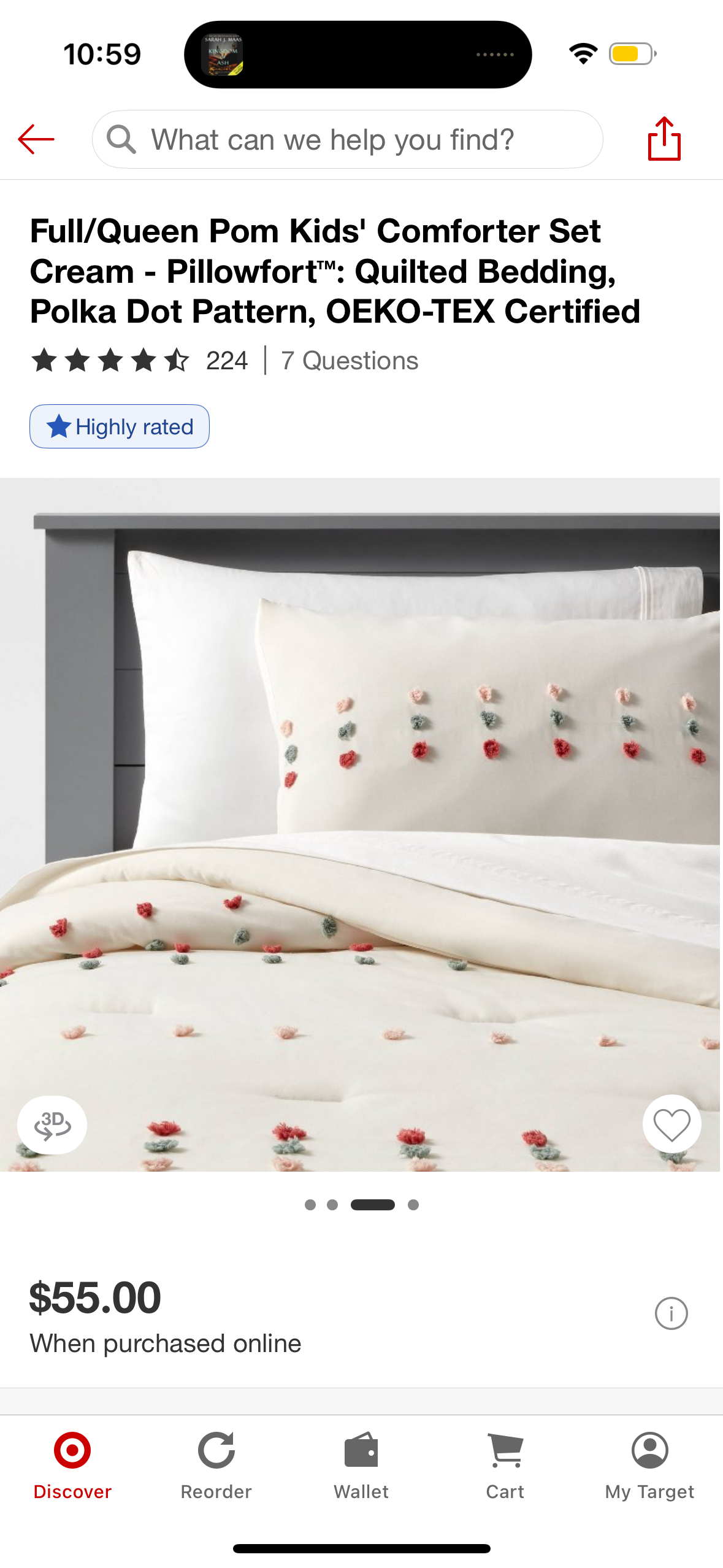Open the Wallet tab
Screen dimensions: 723x1568
coord(361,1466)
